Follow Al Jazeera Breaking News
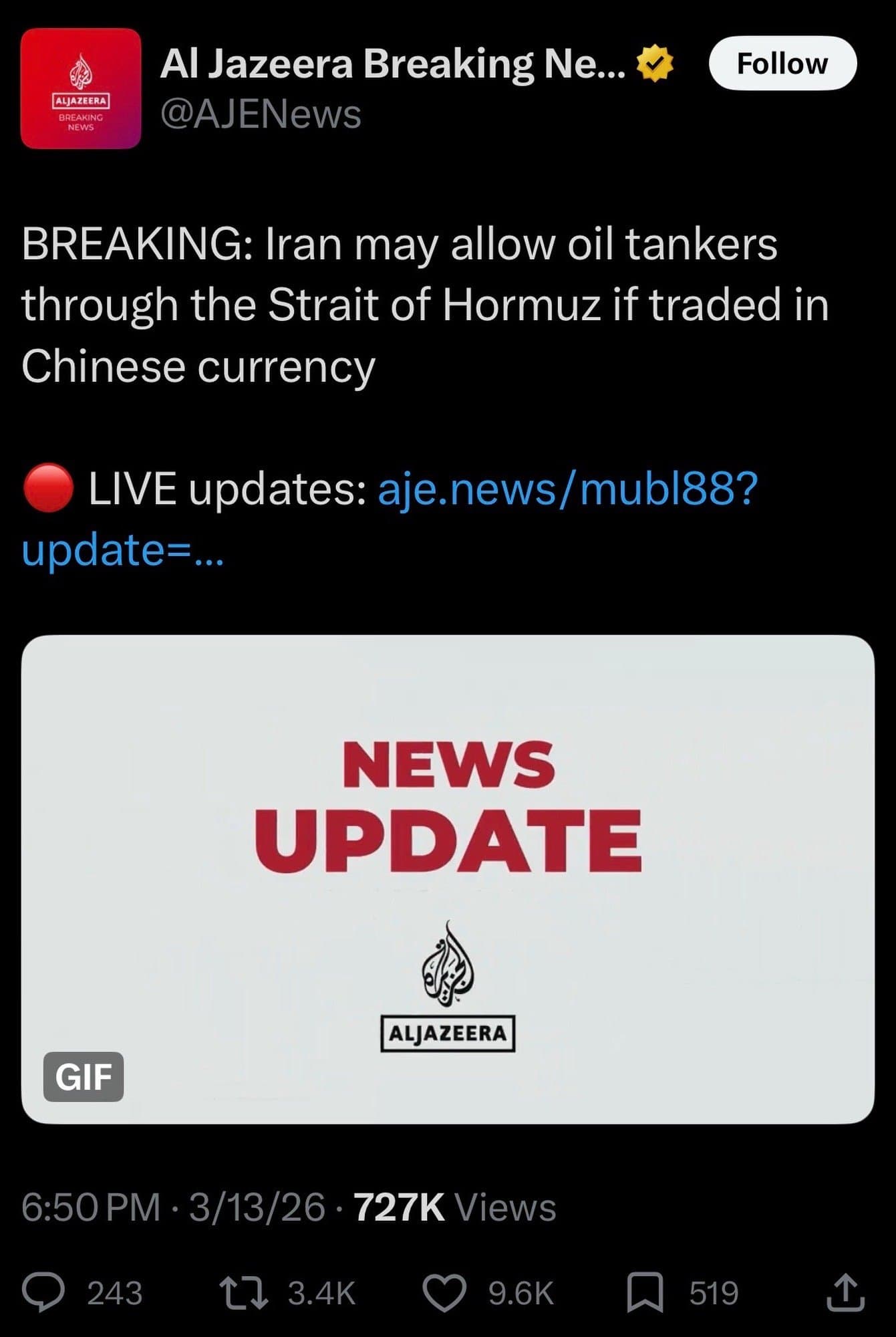Image resolution: width=896 pixels, height=1337 pixels. click(x=782, y=64)
